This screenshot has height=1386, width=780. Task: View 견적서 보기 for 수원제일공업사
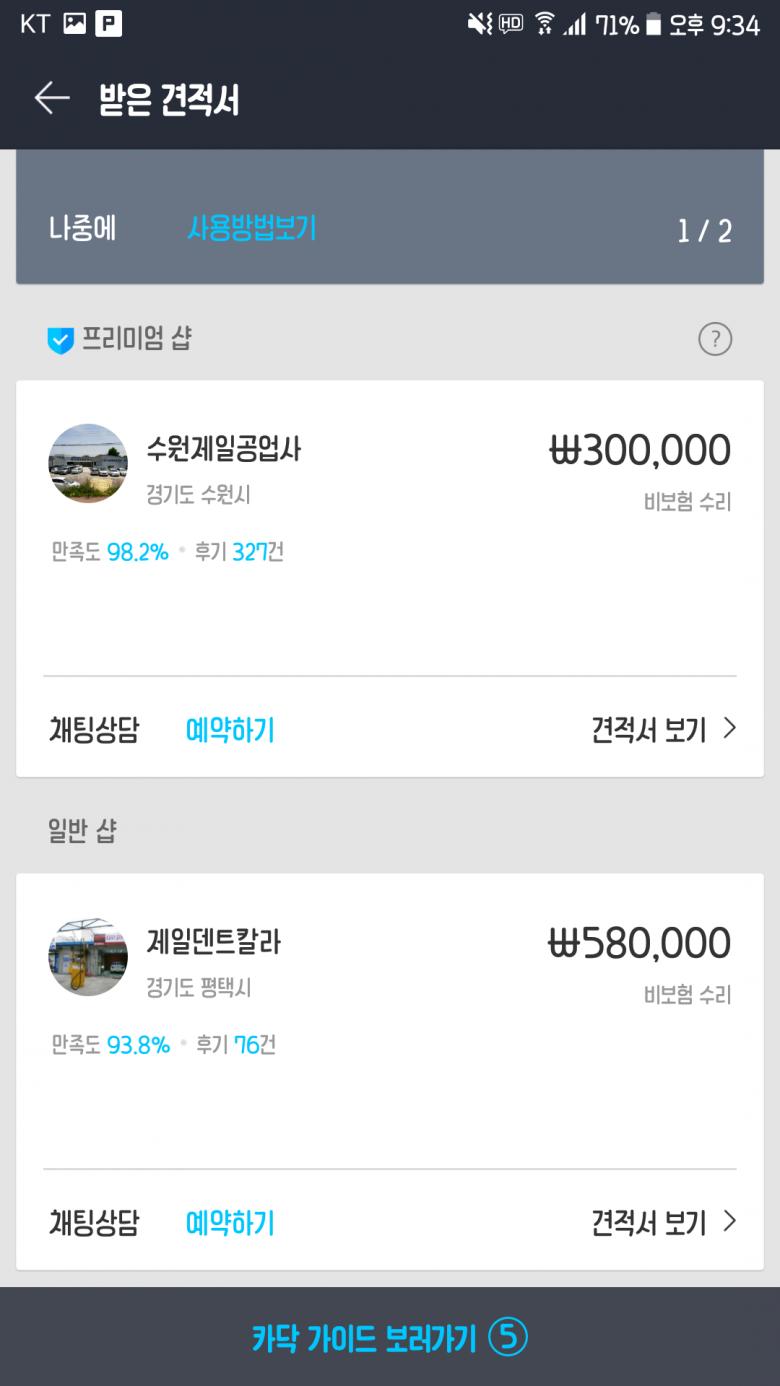click(x=663, y=730)
